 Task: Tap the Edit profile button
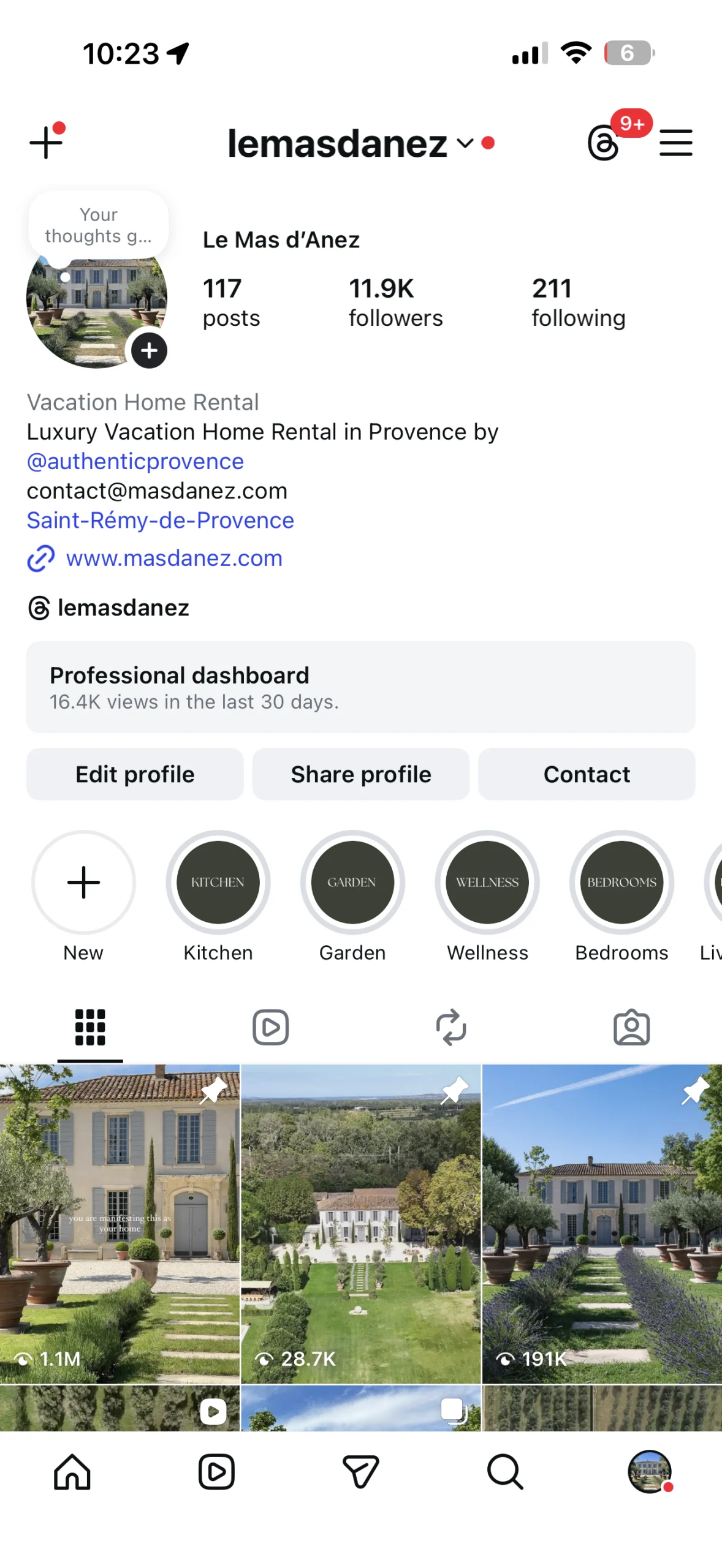(135, 774)
